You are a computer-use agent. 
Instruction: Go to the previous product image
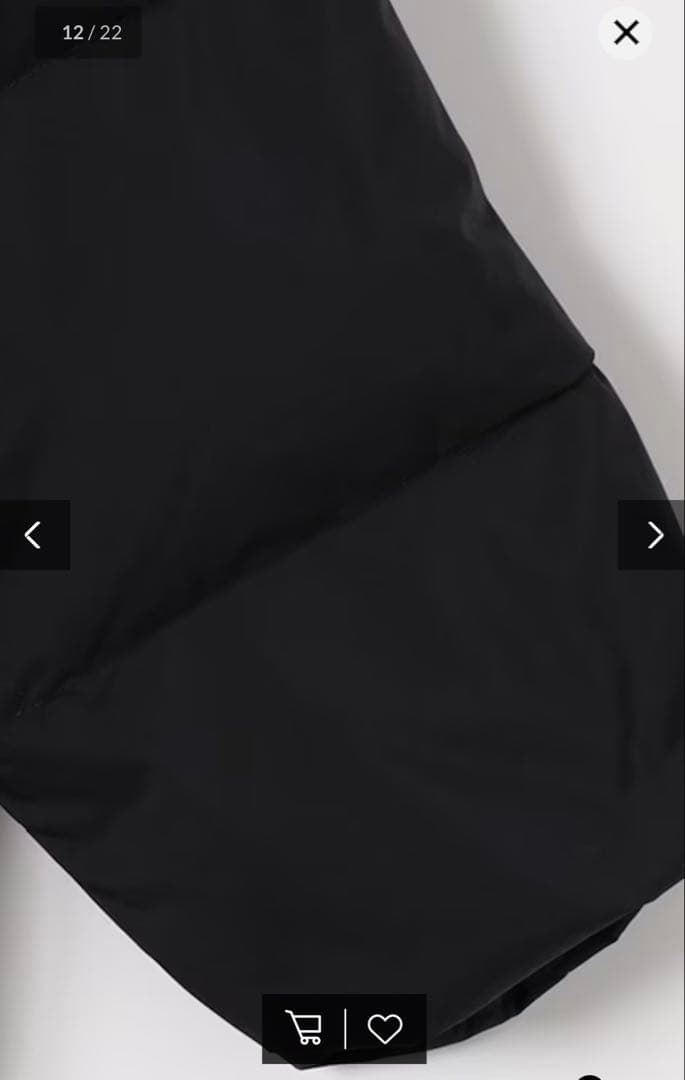33,535
